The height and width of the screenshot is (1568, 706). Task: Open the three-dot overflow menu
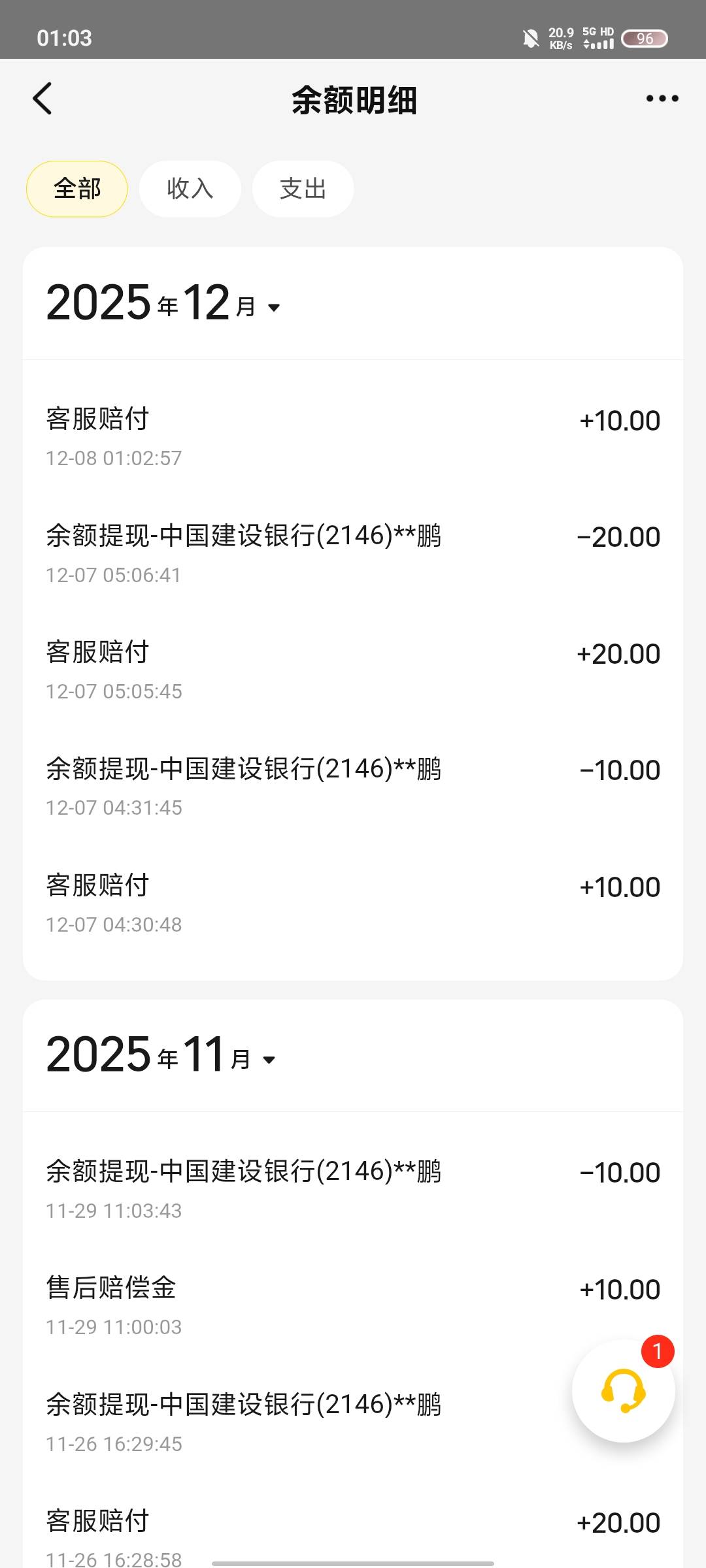[x=662, y=99]
